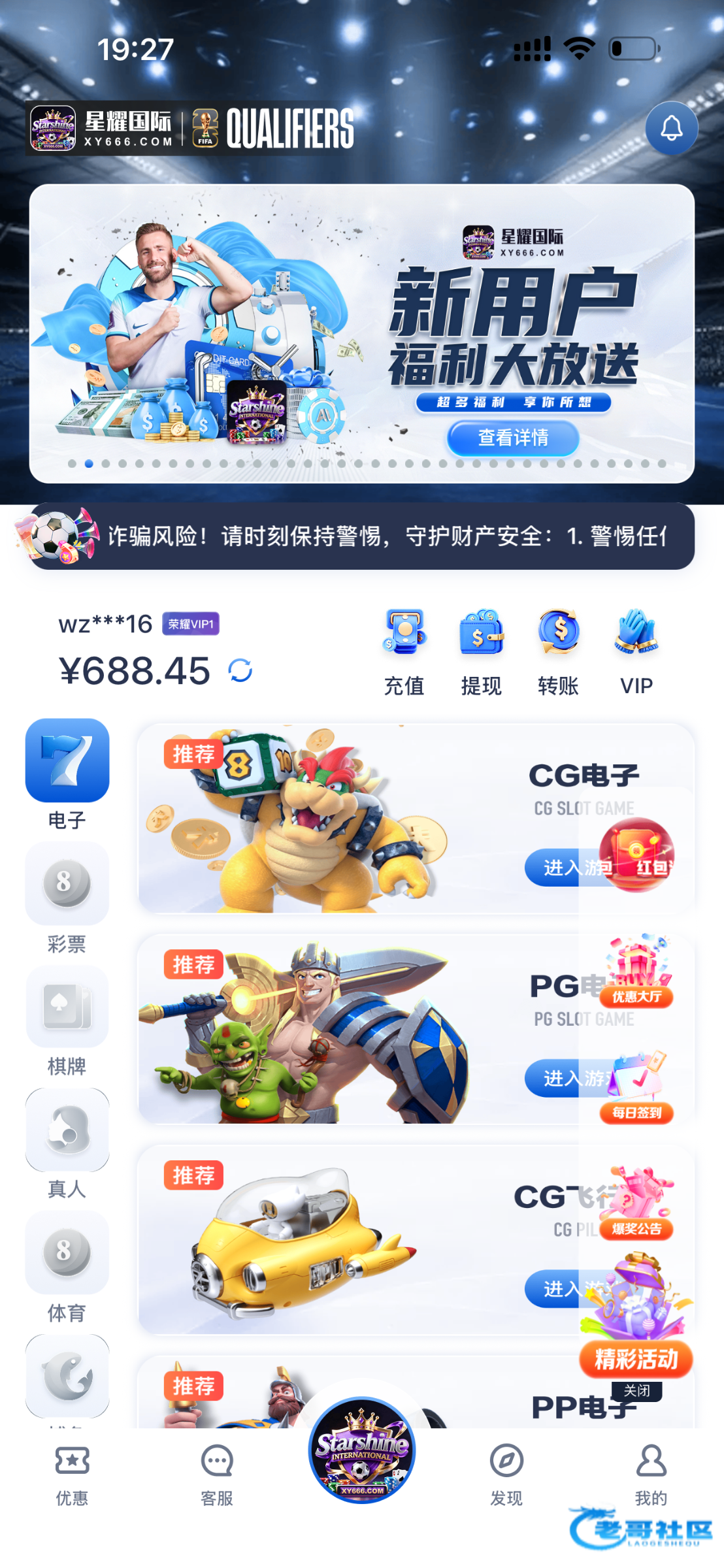Screen dimensions: 724x1568
Task: Open the notifications bell
Action: tap(671, 128)
